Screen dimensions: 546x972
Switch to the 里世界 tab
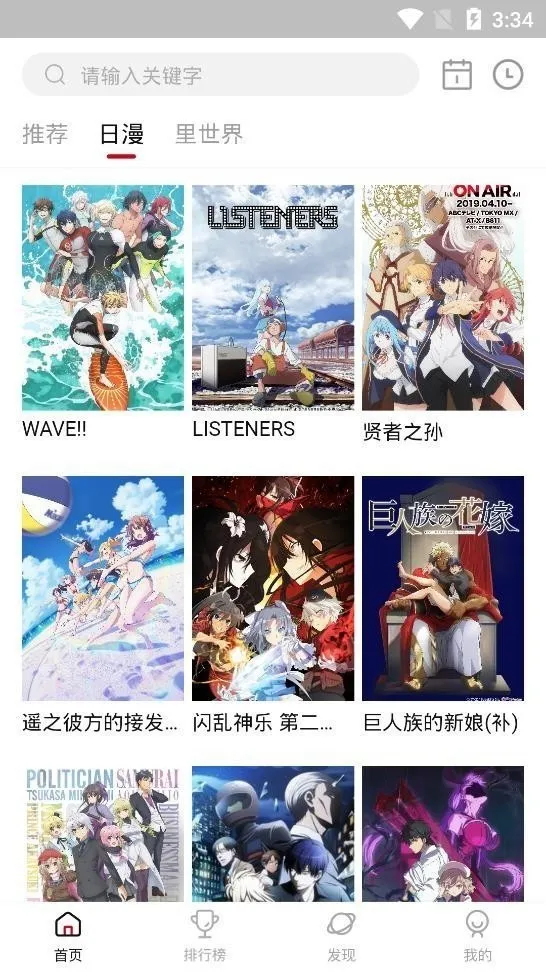[x=209, y=134]
